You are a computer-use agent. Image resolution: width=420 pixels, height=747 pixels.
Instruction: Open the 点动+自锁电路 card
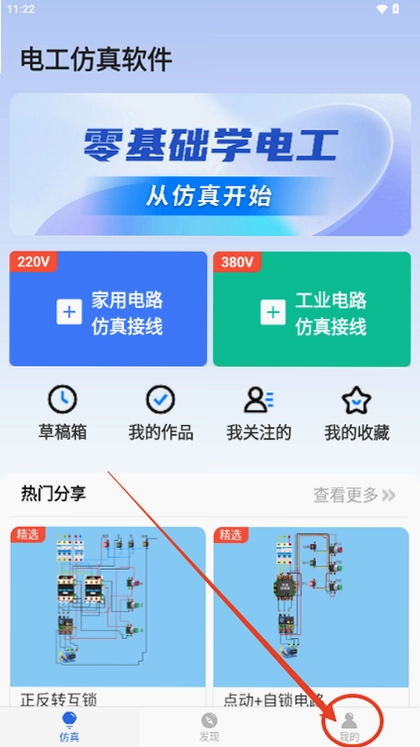click(311, 617)
